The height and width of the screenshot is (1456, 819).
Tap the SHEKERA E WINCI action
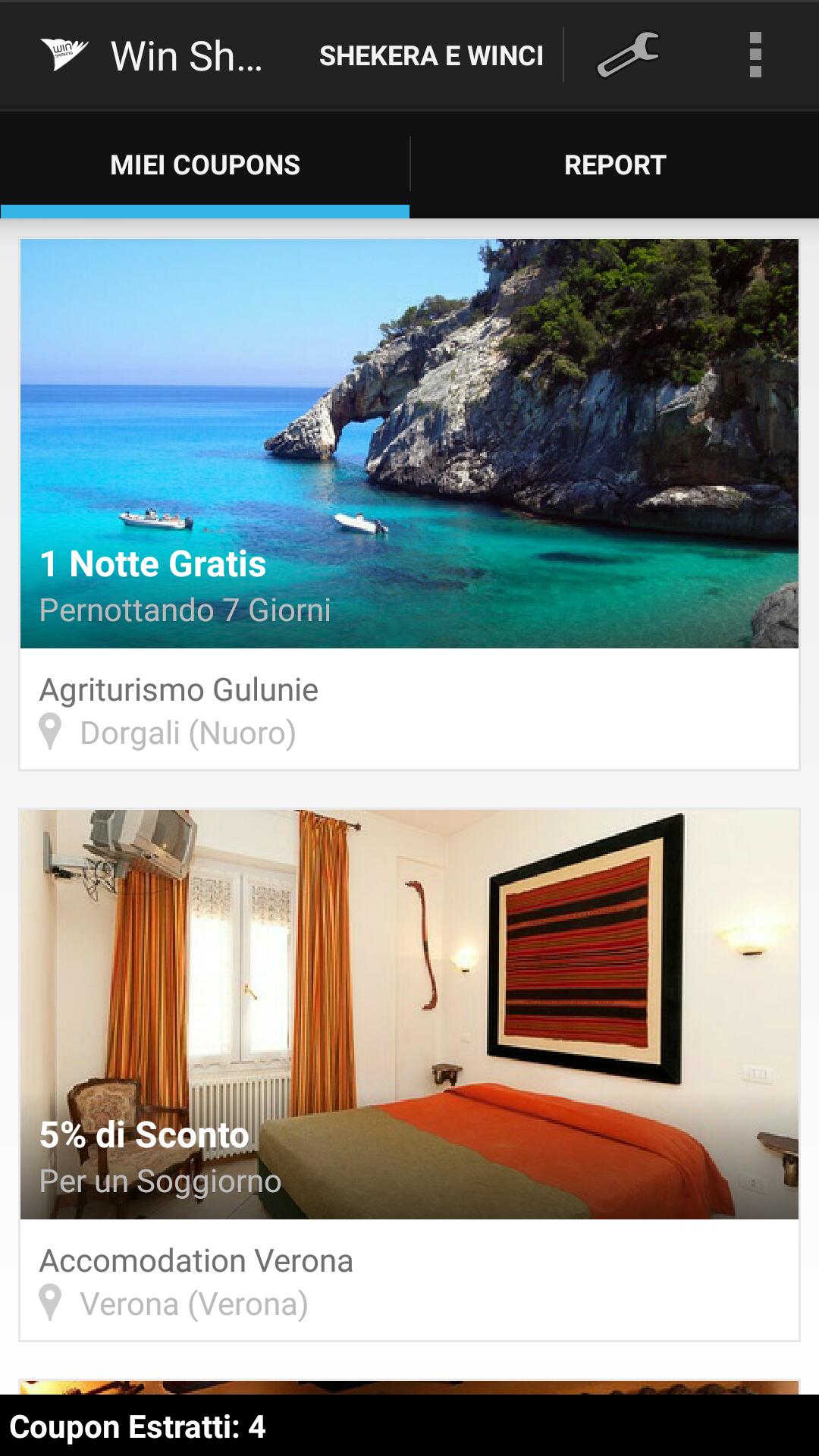coord(431,55)
